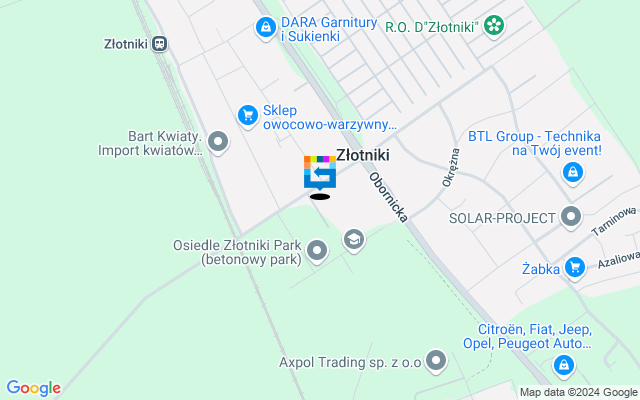This screenshot has width=640, height=400.
Task: Open the BTL Group shop pin
Action: (571, 174)
